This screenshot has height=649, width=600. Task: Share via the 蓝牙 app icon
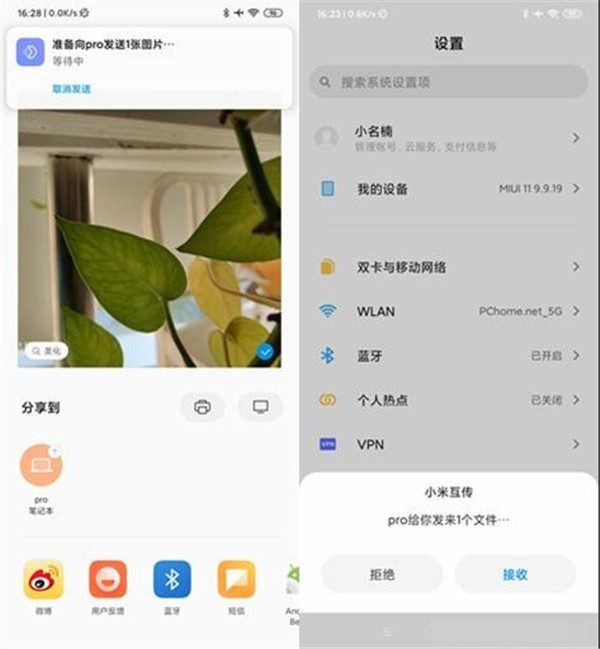pos(172,580)
